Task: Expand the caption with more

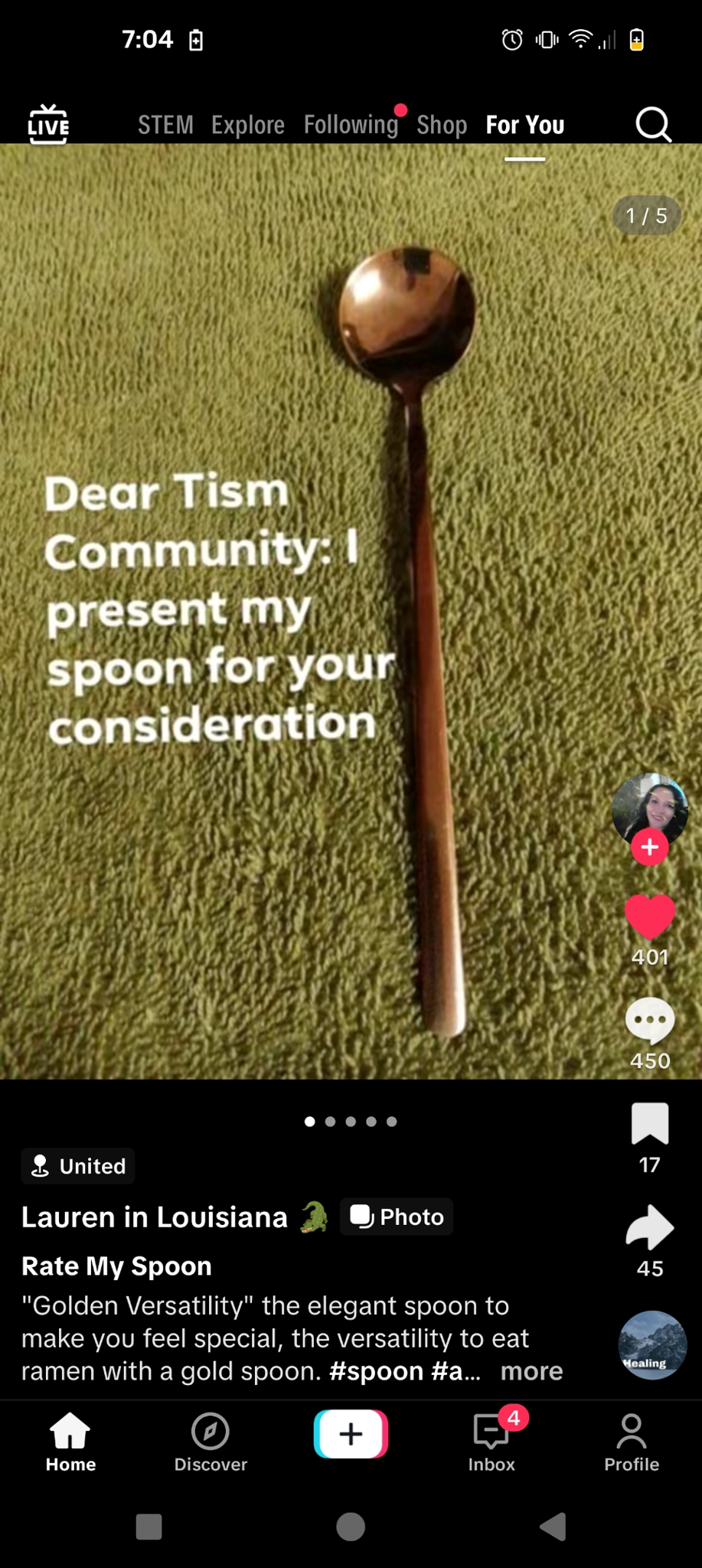Action: (x=531, y=1370)
